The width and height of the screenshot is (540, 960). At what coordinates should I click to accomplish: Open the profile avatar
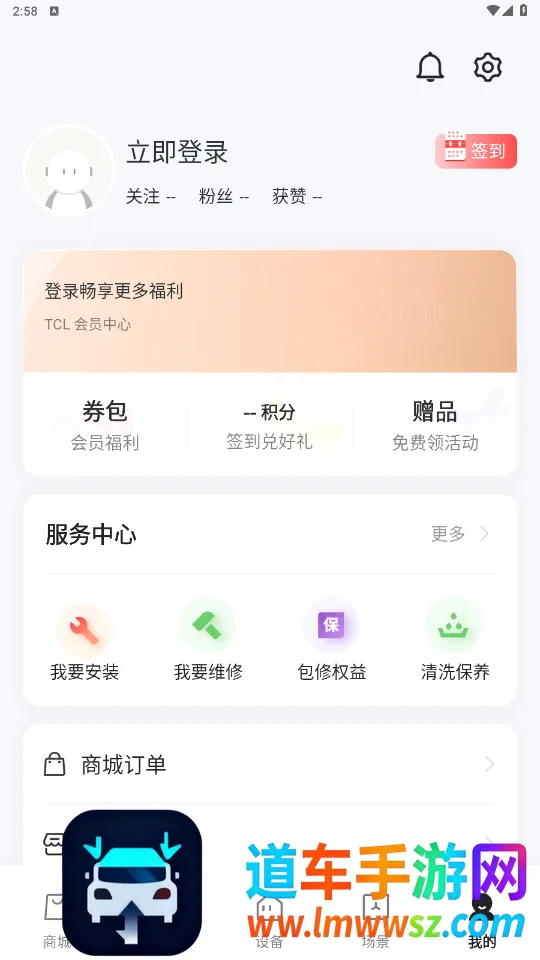click(69, 171)
